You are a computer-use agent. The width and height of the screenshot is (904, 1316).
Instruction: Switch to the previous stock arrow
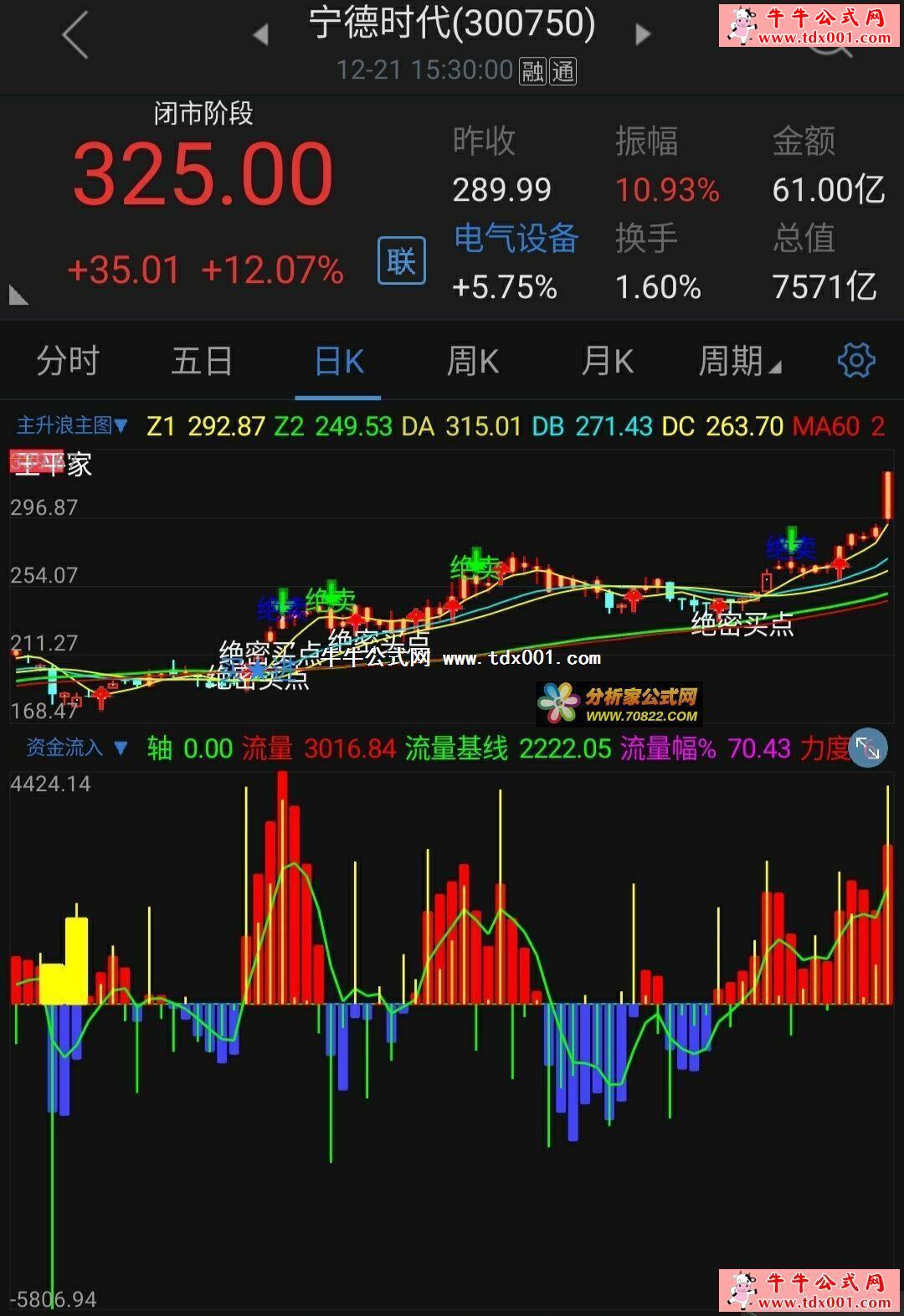(x=260, y=34)
